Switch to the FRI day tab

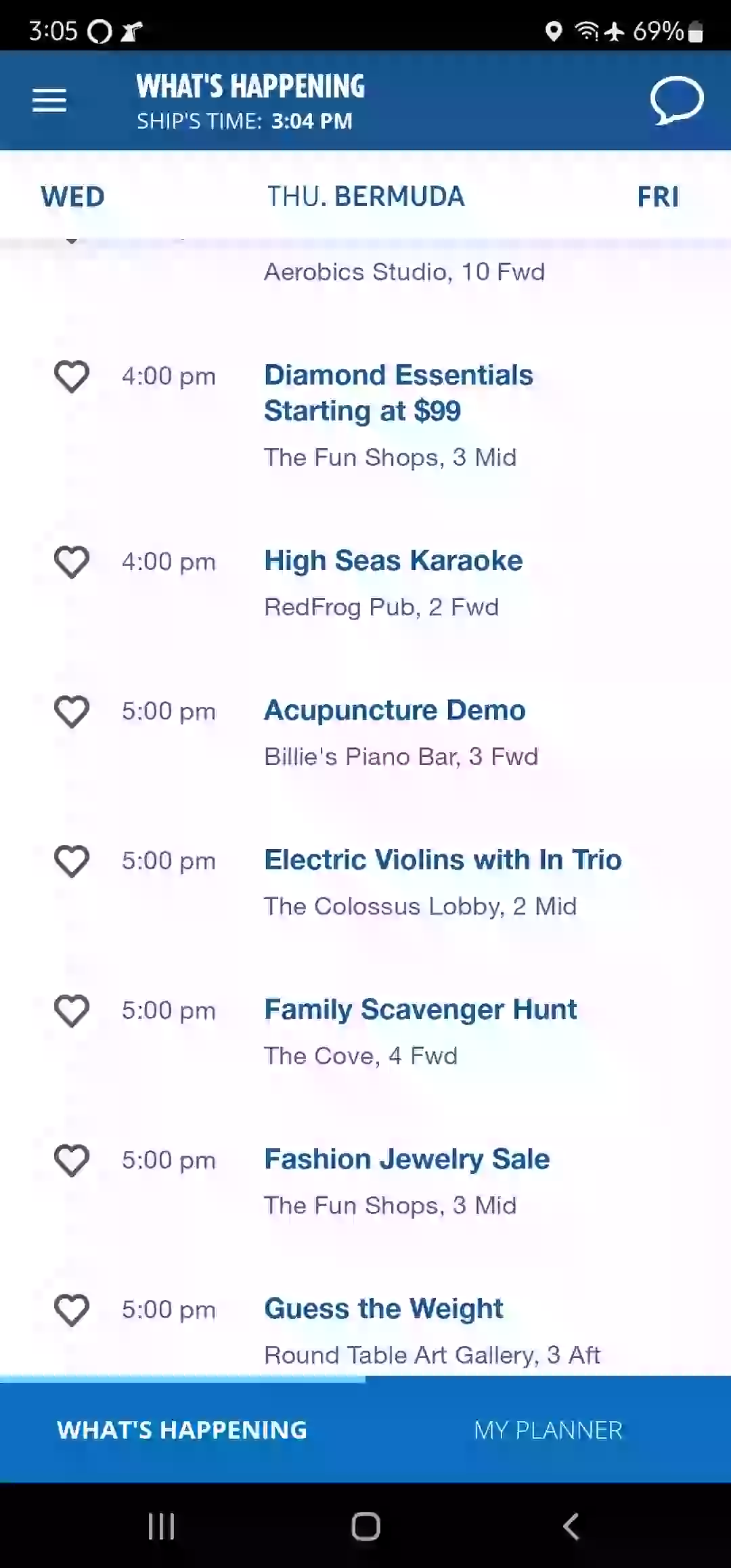(658, 197)
